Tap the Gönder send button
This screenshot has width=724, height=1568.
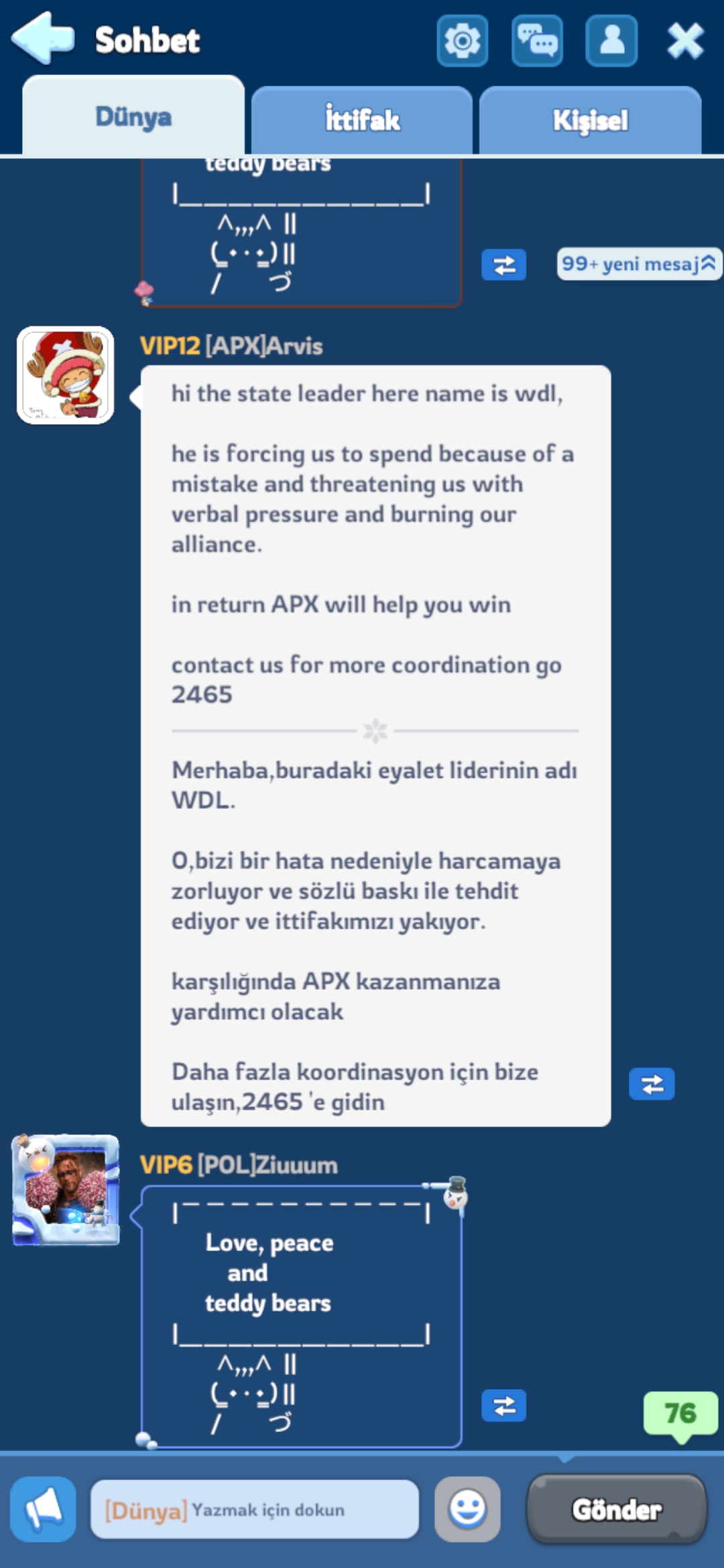(617, 1509)
